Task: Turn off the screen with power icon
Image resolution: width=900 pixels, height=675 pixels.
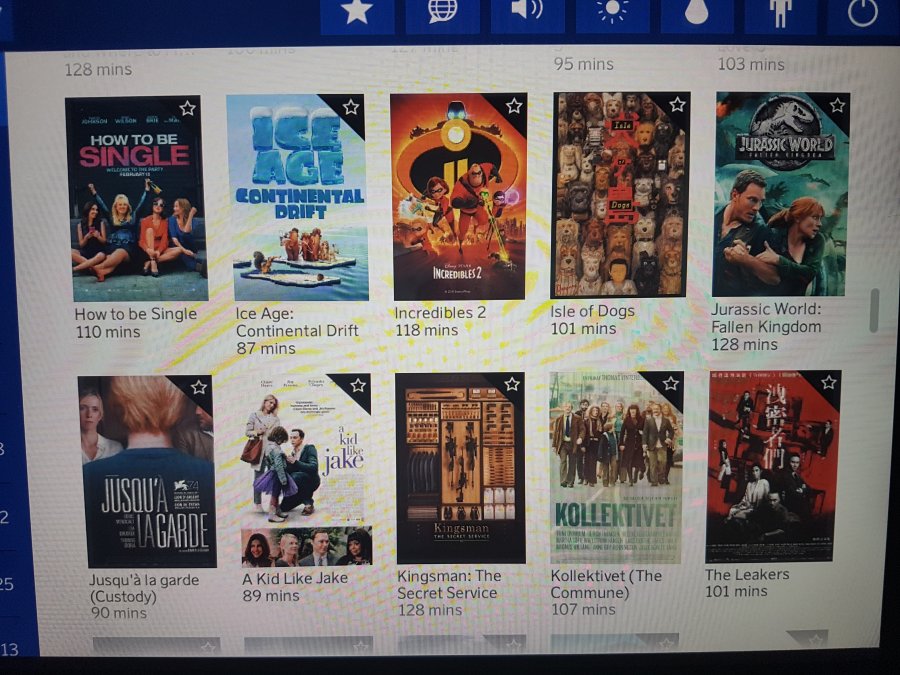Action: (x=862, y=12)
